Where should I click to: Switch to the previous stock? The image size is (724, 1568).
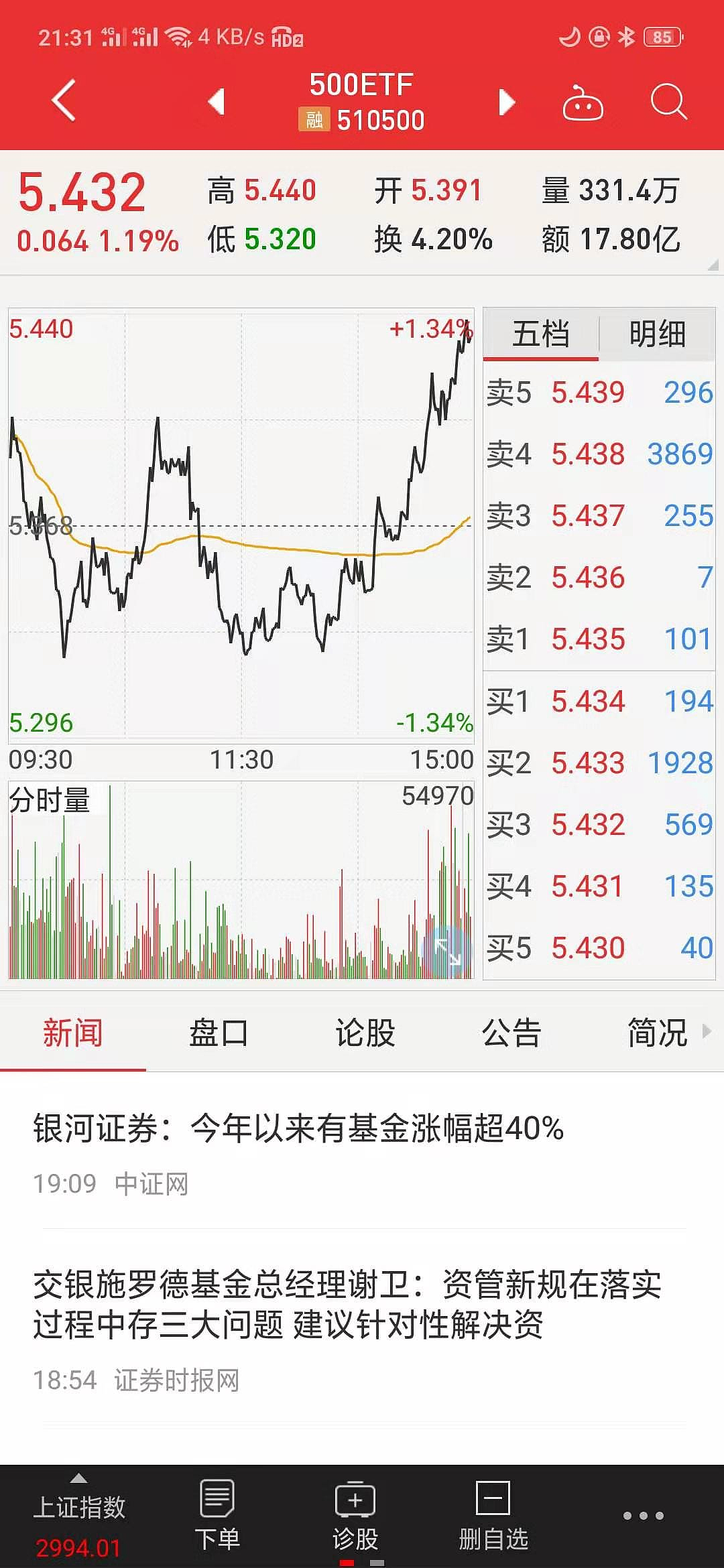click(216, 102)
